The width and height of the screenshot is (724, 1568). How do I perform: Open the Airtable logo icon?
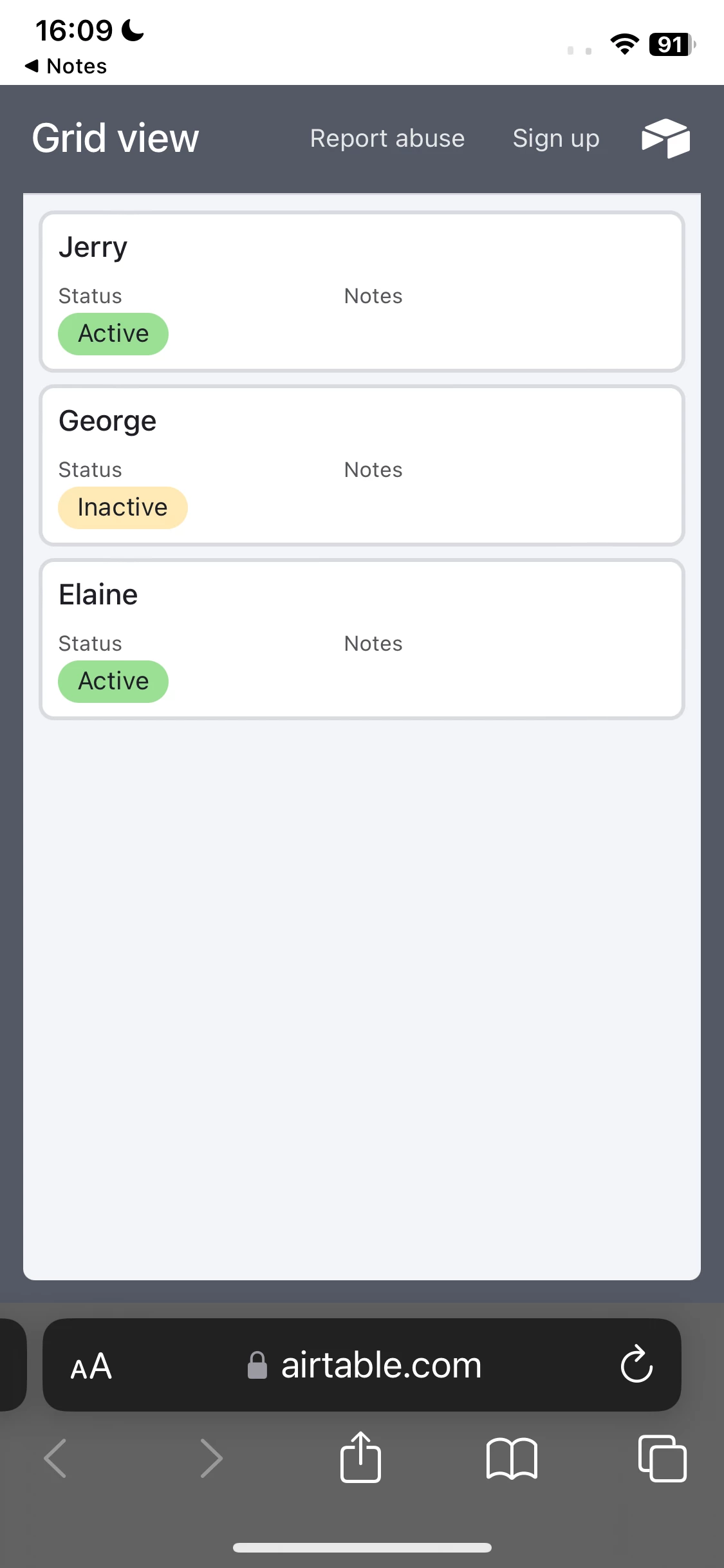click(x=665, y=138)
